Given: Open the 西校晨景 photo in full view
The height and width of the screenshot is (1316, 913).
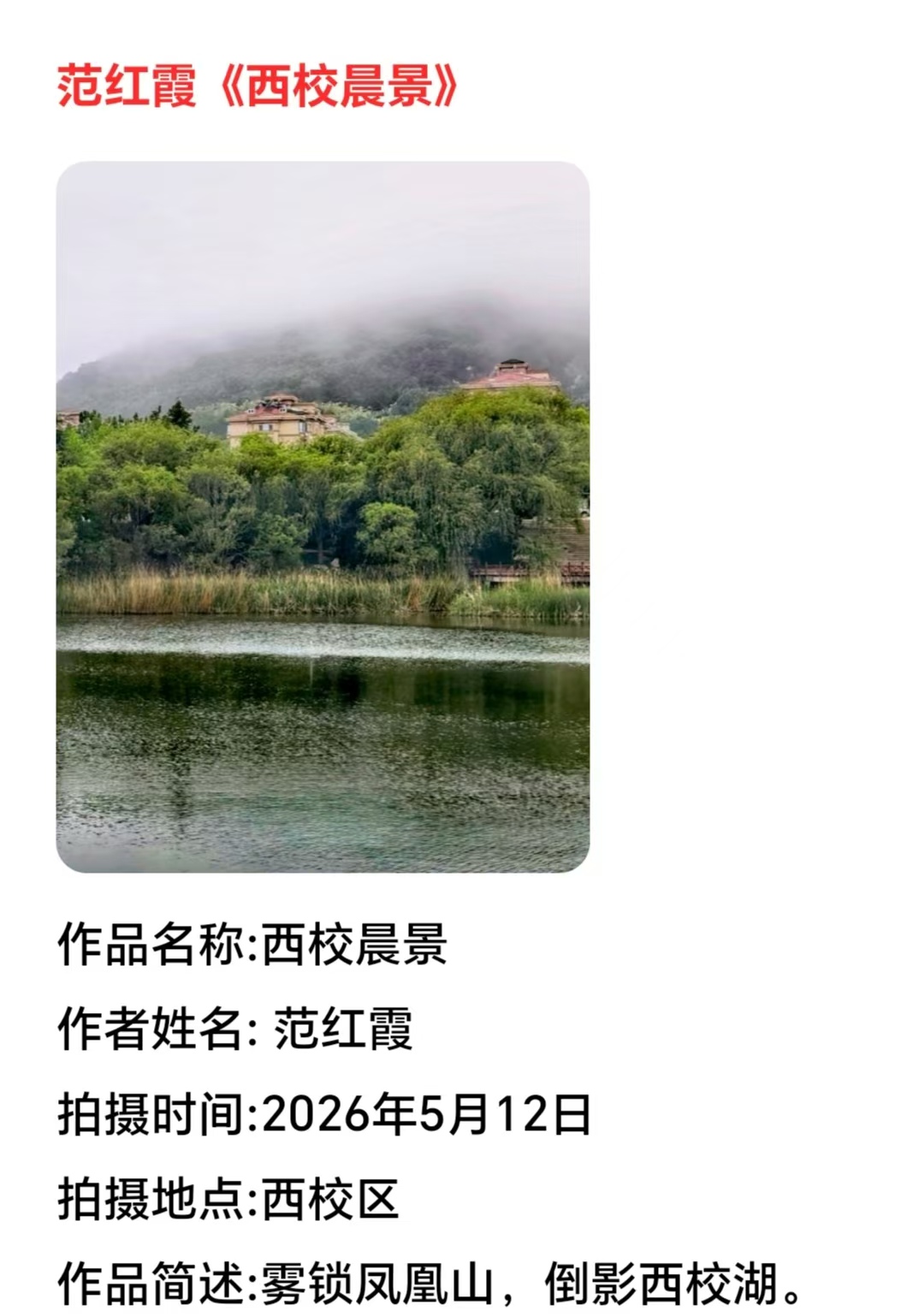Looking at the screenshot, I should tap(323, 517).
